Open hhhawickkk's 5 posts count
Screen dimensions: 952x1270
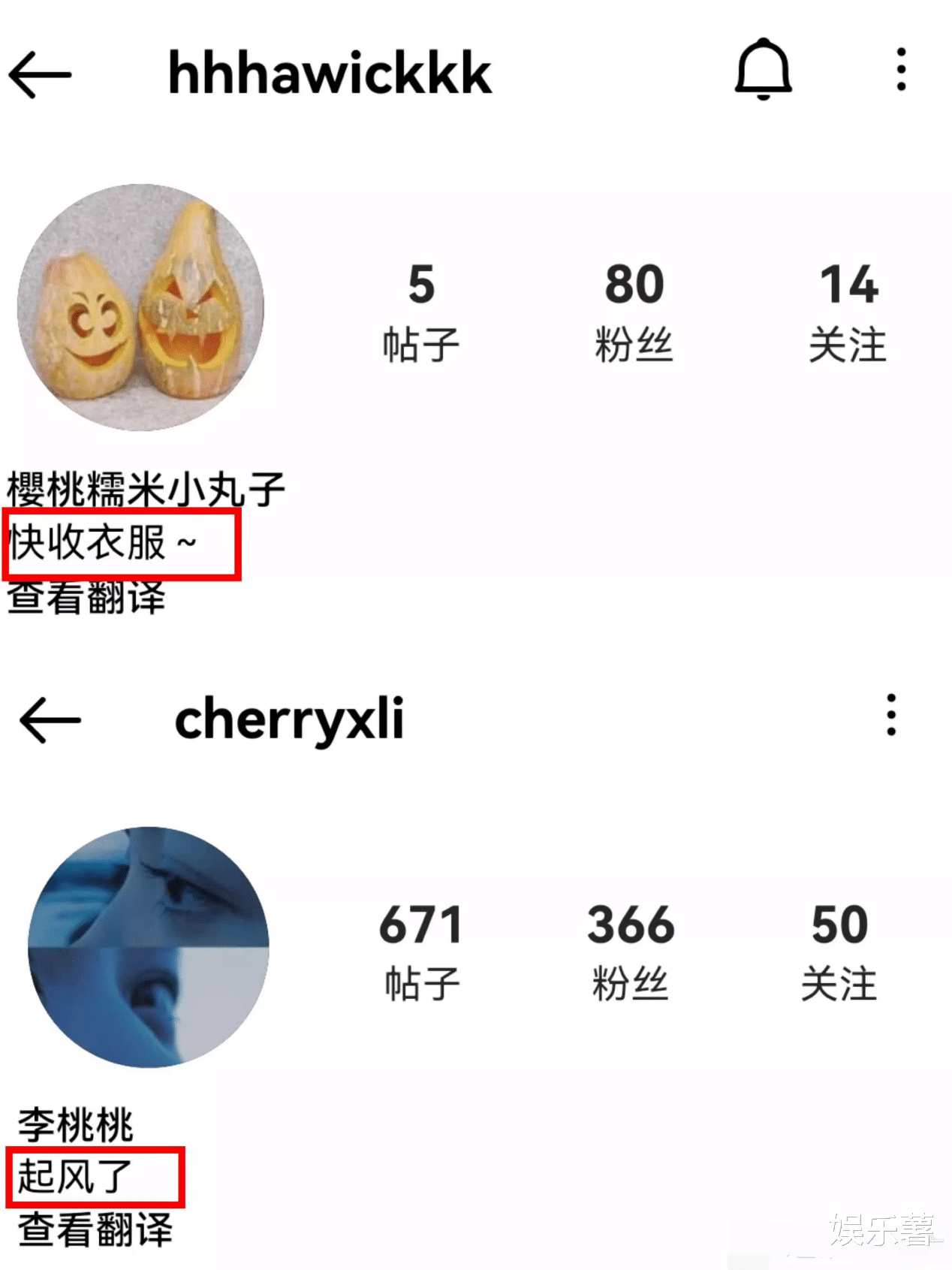421,310
